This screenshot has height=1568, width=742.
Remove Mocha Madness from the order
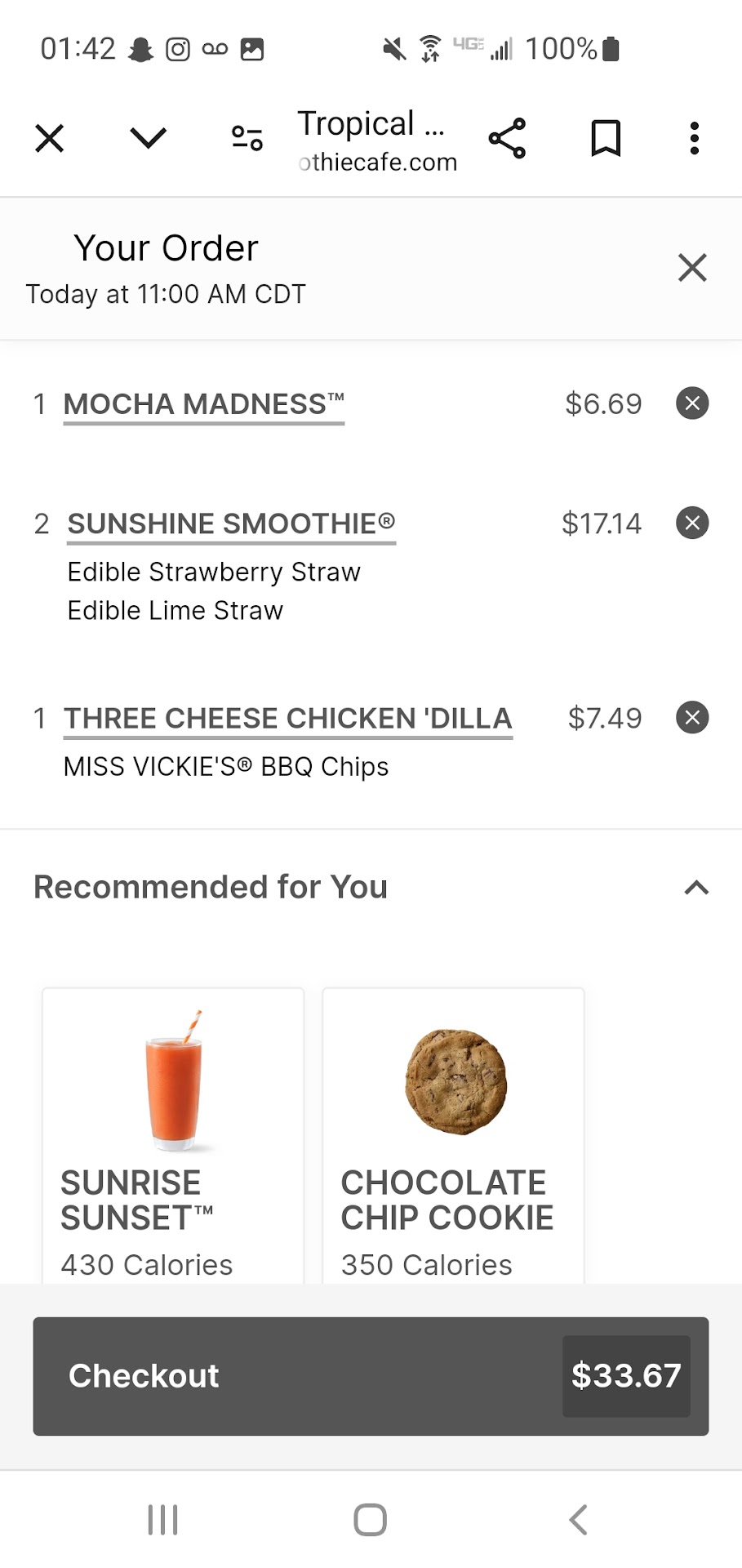point(692,403)
